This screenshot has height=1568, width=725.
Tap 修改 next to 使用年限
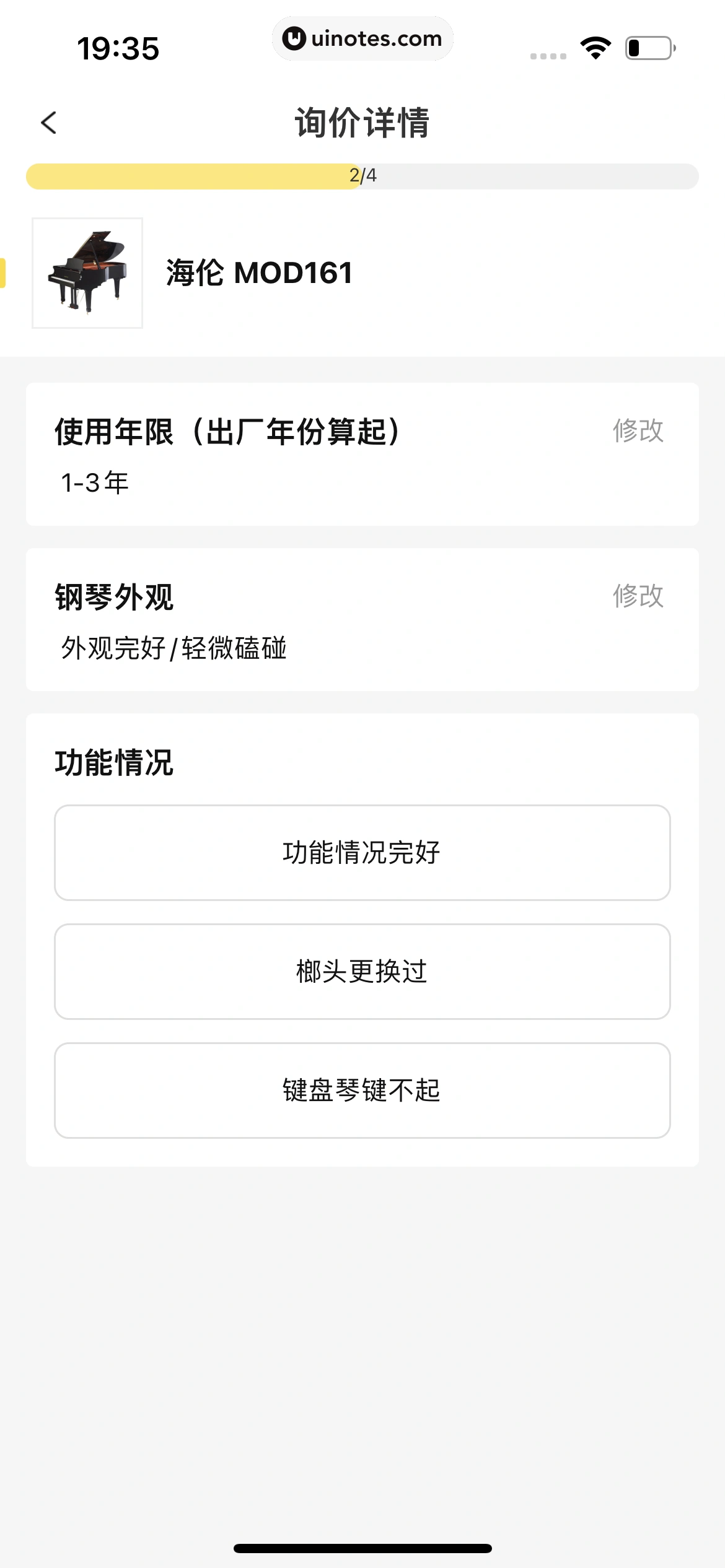click(638, 431)
